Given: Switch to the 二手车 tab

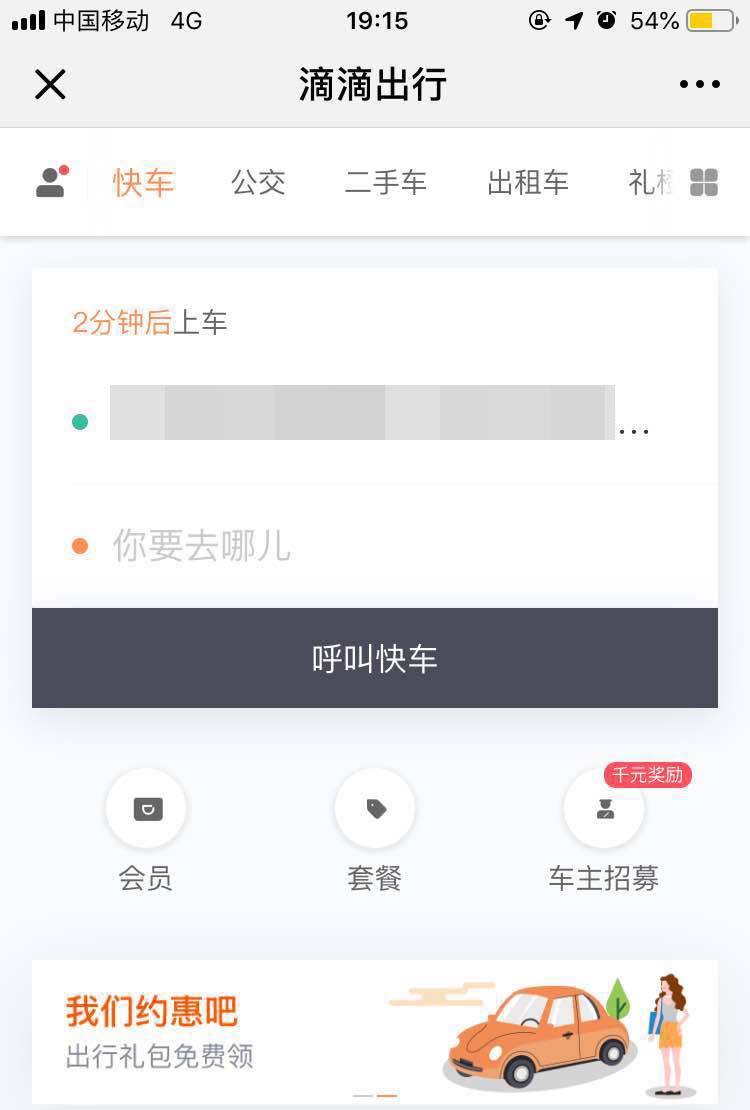Looking at the screenshot, I should [x=385, y=183].
